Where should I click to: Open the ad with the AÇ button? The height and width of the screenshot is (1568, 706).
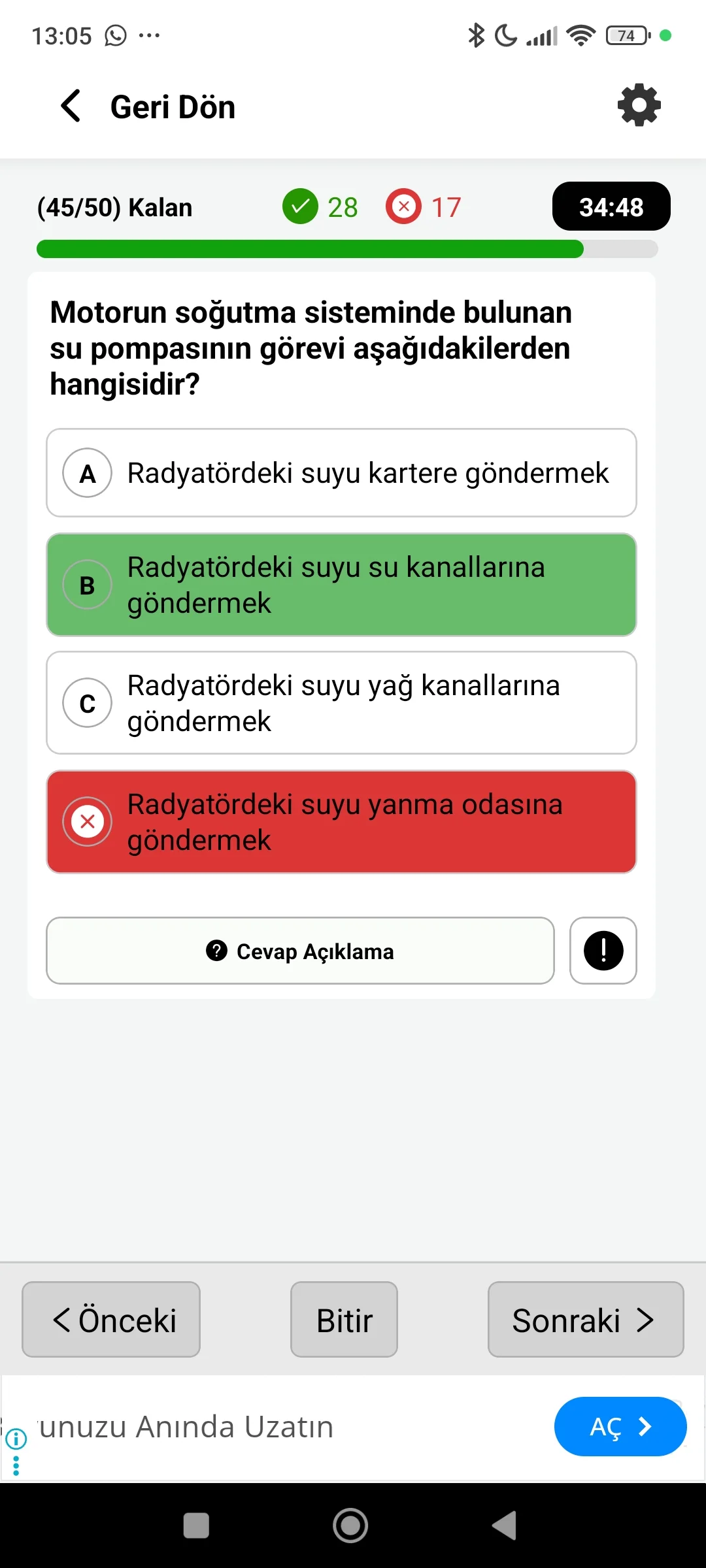coord(620,1426)
